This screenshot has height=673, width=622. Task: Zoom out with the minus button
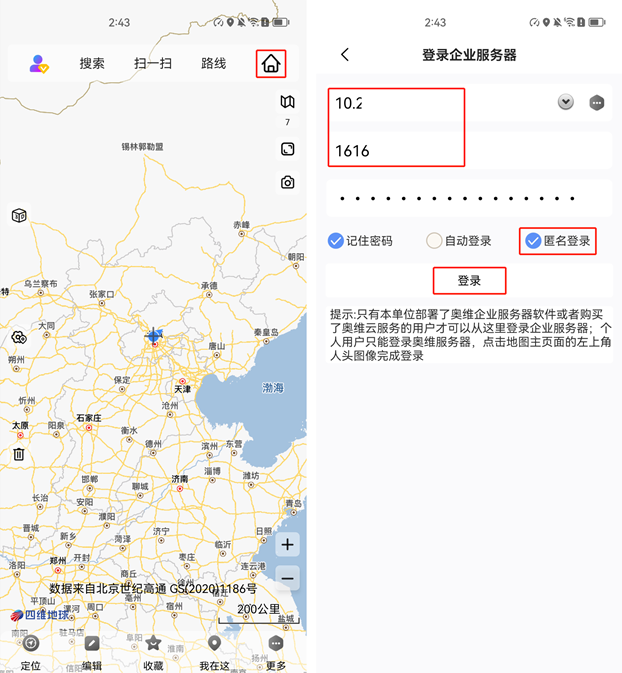(288, 578)
